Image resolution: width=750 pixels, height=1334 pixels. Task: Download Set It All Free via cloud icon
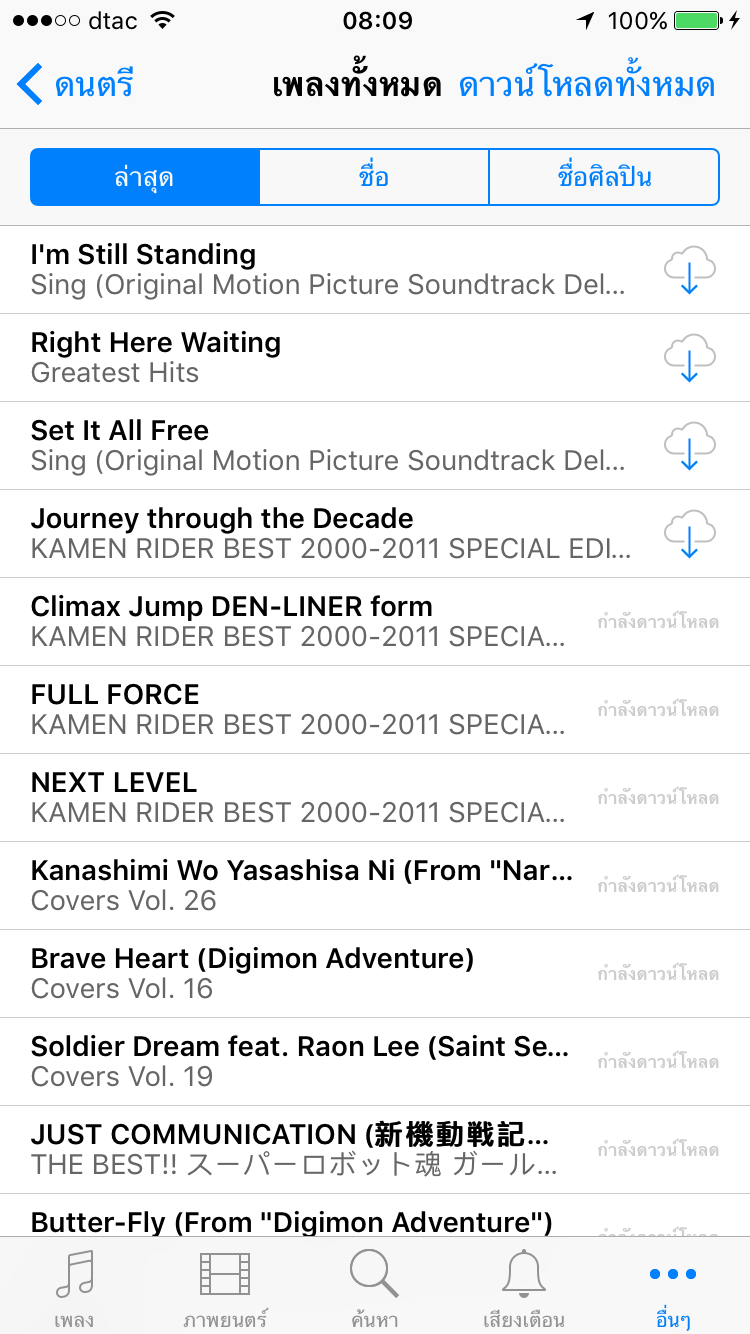click(x=689, y=446)
